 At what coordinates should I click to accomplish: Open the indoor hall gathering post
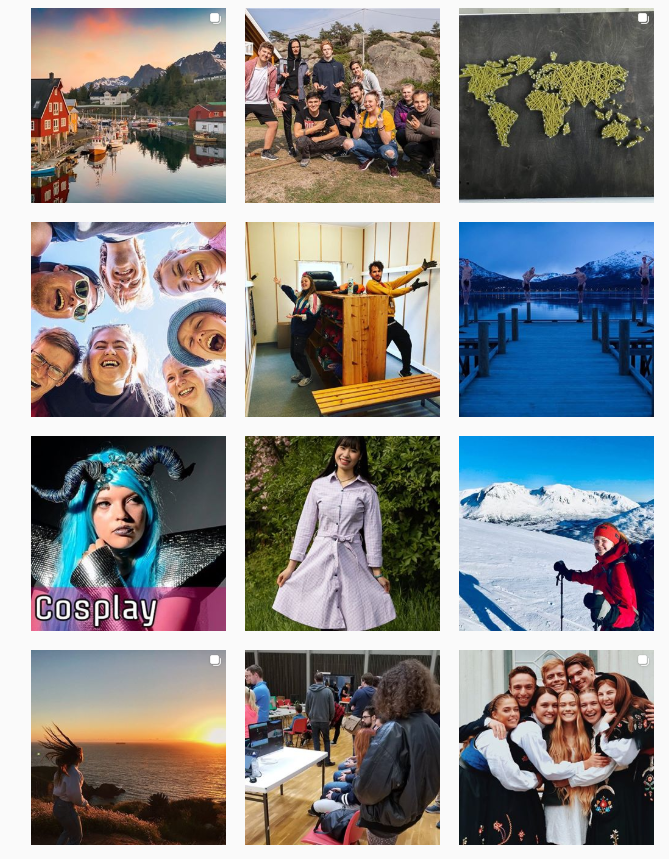pyautogui.click(x=342, y=747)
